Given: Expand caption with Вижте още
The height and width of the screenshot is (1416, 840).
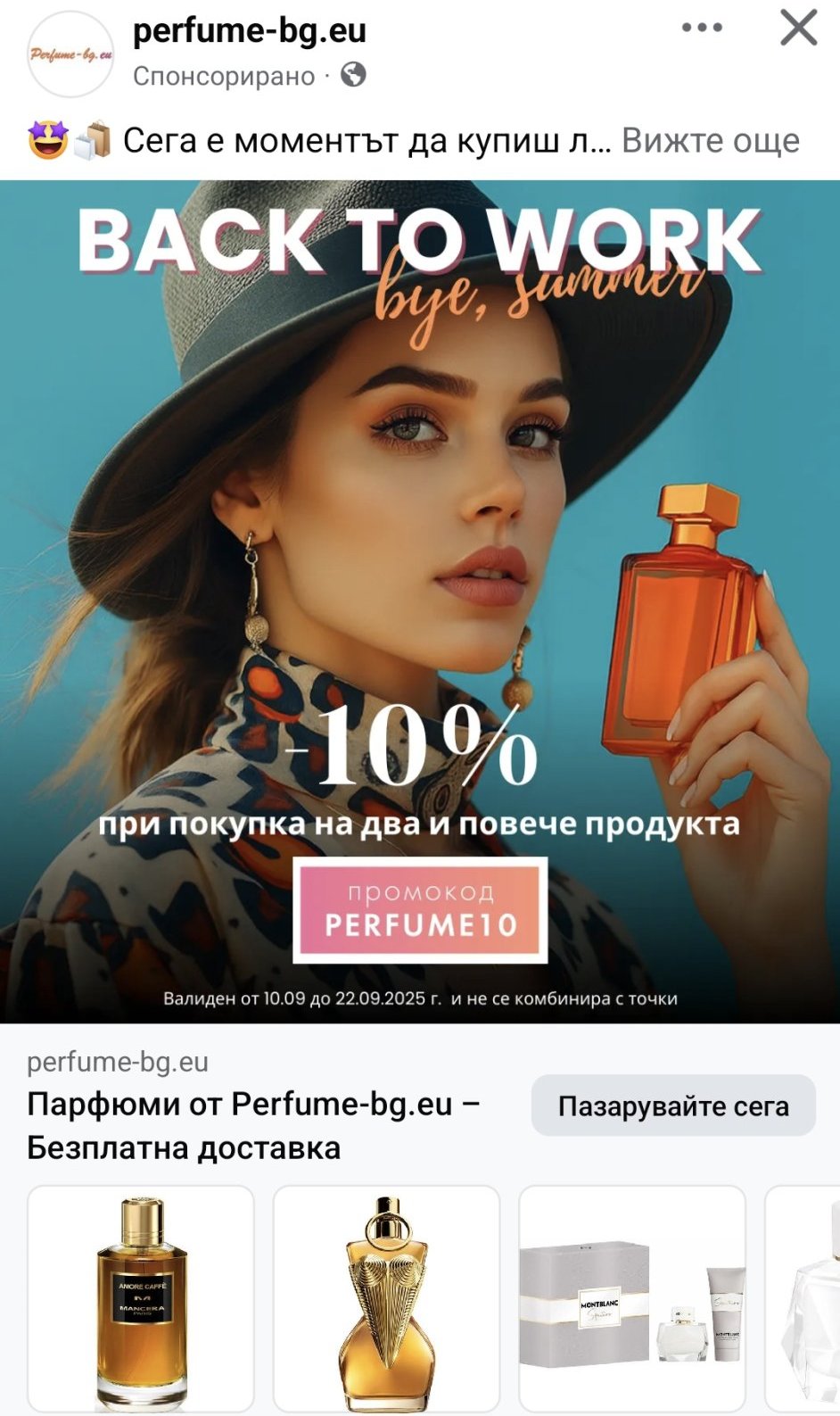Looking at the screenshot, I should pos(710,141).
